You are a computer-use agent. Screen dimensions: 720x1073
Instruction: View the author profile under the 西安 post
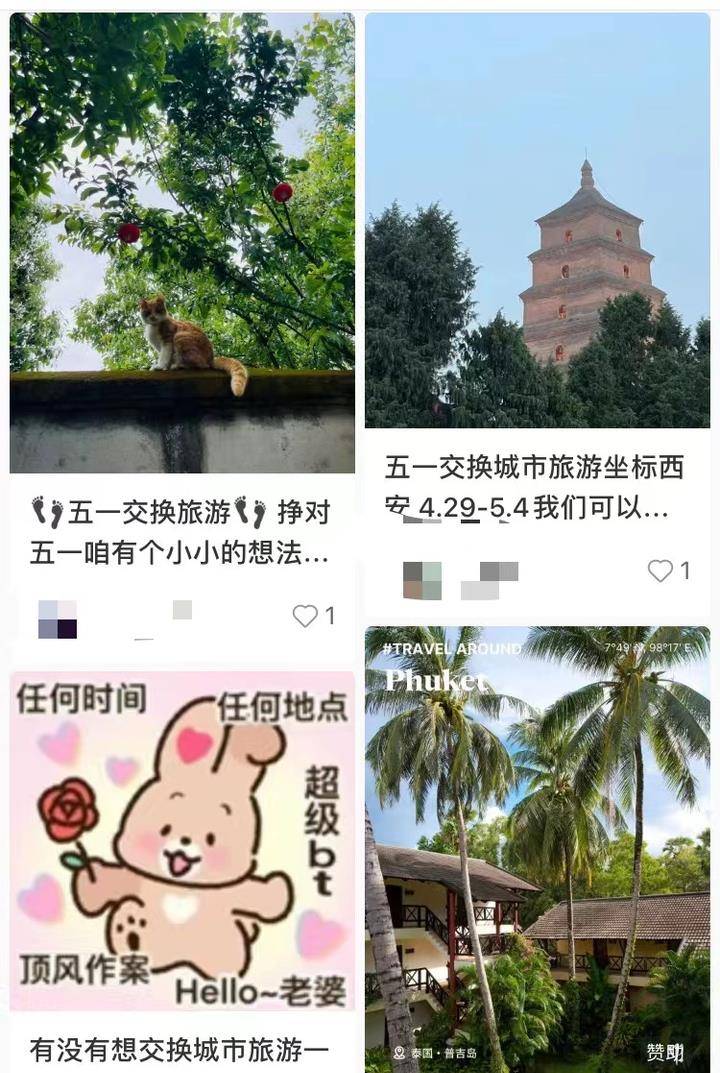point(422,581)
